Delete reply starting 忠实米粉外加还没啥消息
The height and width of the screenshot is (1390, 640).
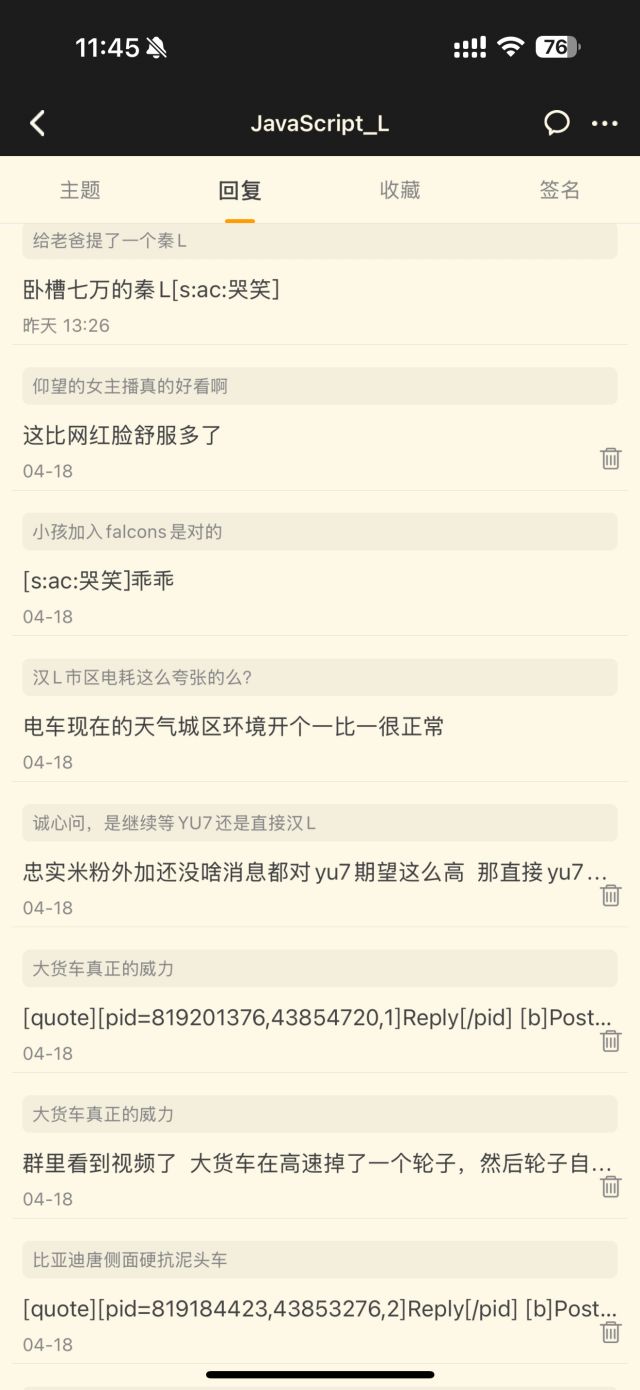[610, 895]
